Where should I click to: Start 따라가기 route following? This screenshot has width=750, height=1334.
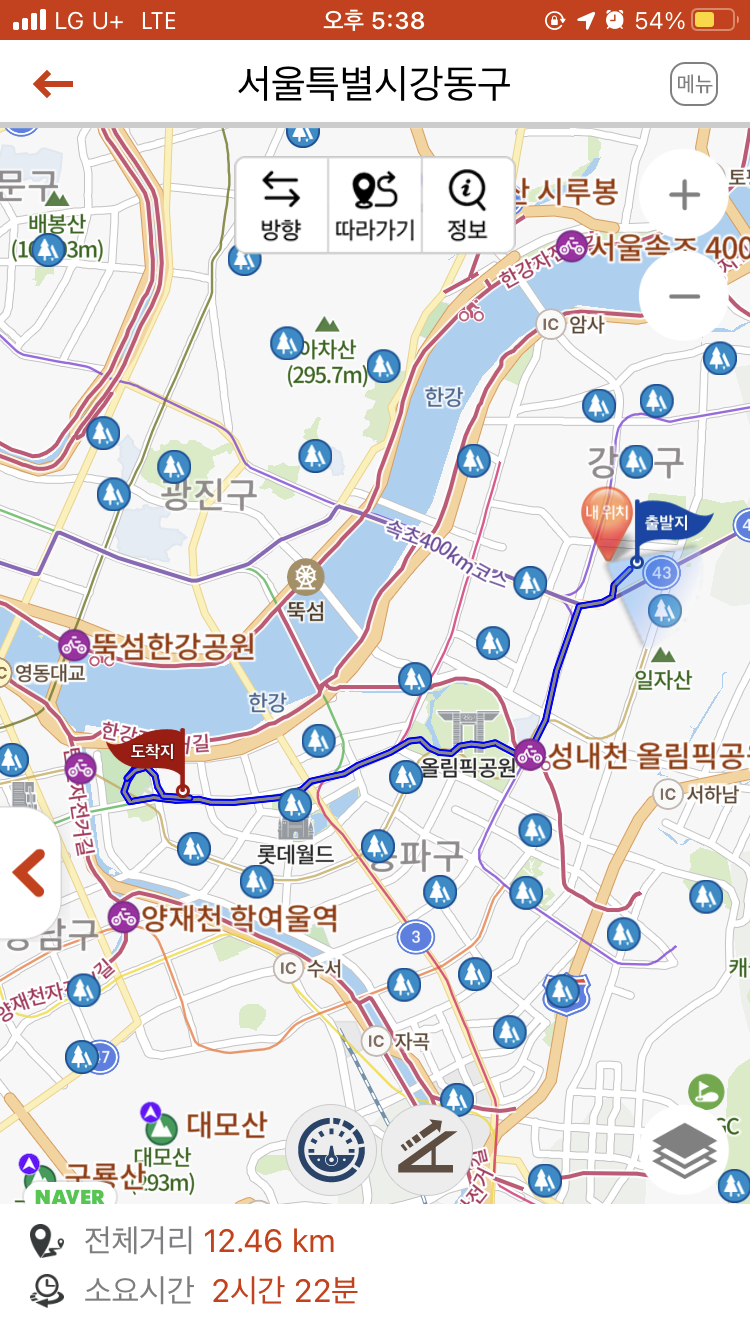[x=374, y=205]
